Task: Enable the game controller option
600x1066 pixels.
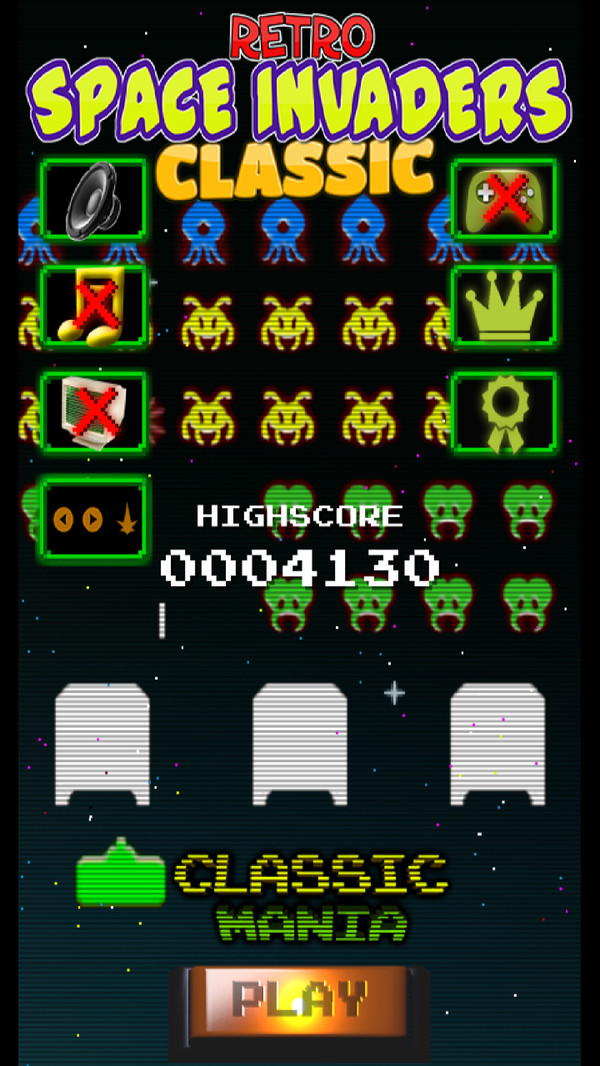Action: [504, 199]
